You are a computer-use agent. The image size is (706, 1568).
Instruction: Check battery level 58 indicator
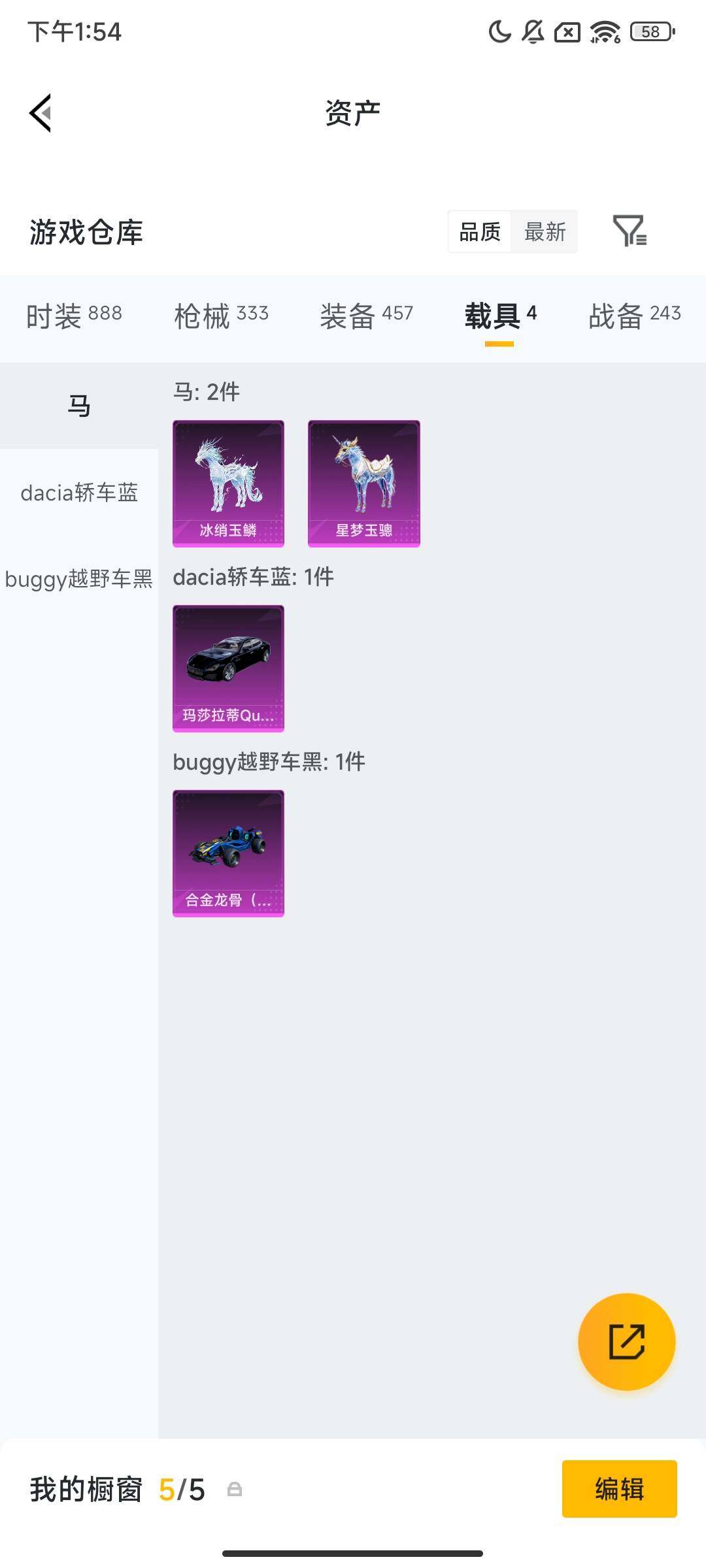pos(649,33)
